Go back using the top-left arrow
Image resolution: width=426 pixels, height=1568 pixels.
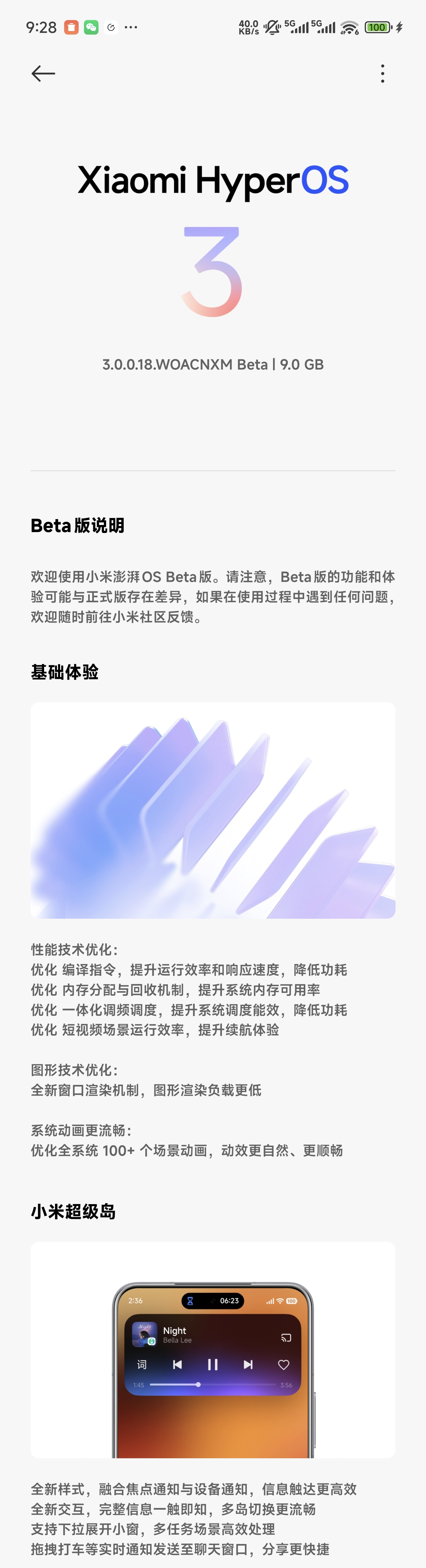(43, 74)
